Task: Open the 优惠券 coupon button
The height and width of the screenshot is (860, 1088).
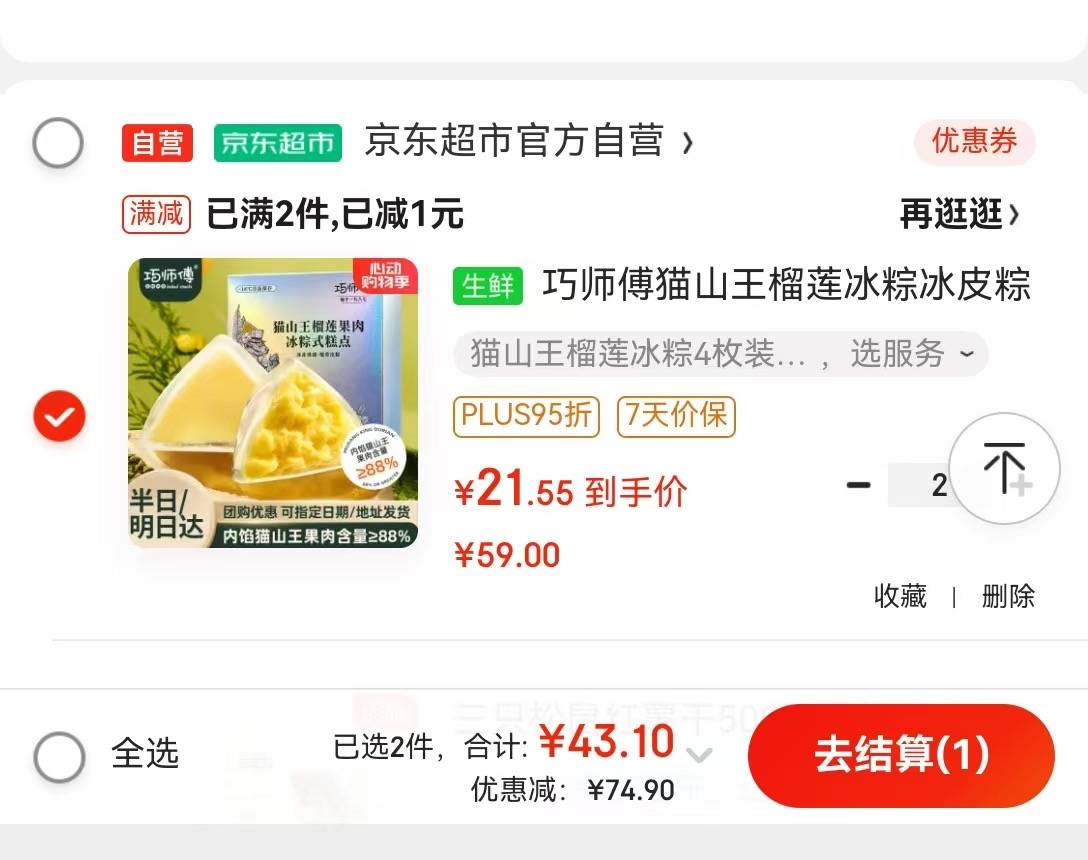Action: [x=974, y=142]
